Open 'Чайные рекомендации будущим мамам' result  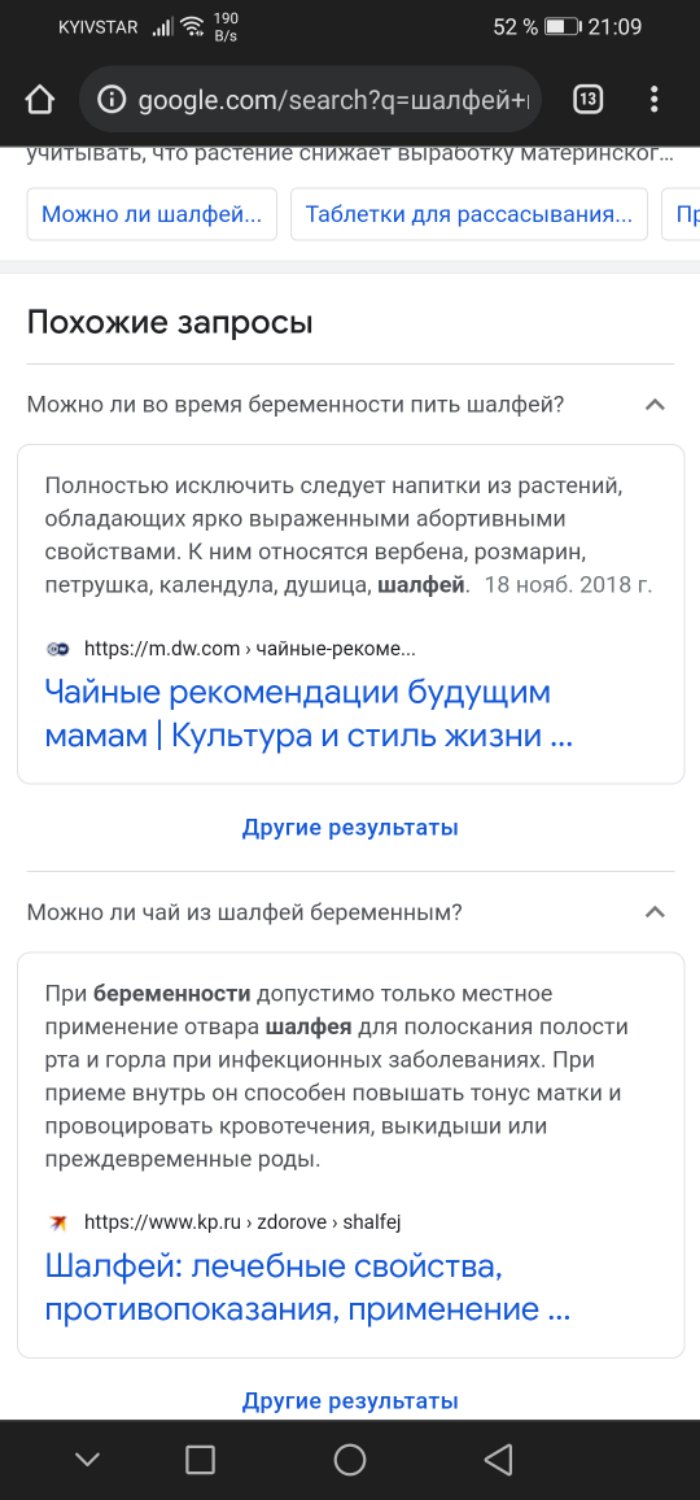(x=308, y=714)
